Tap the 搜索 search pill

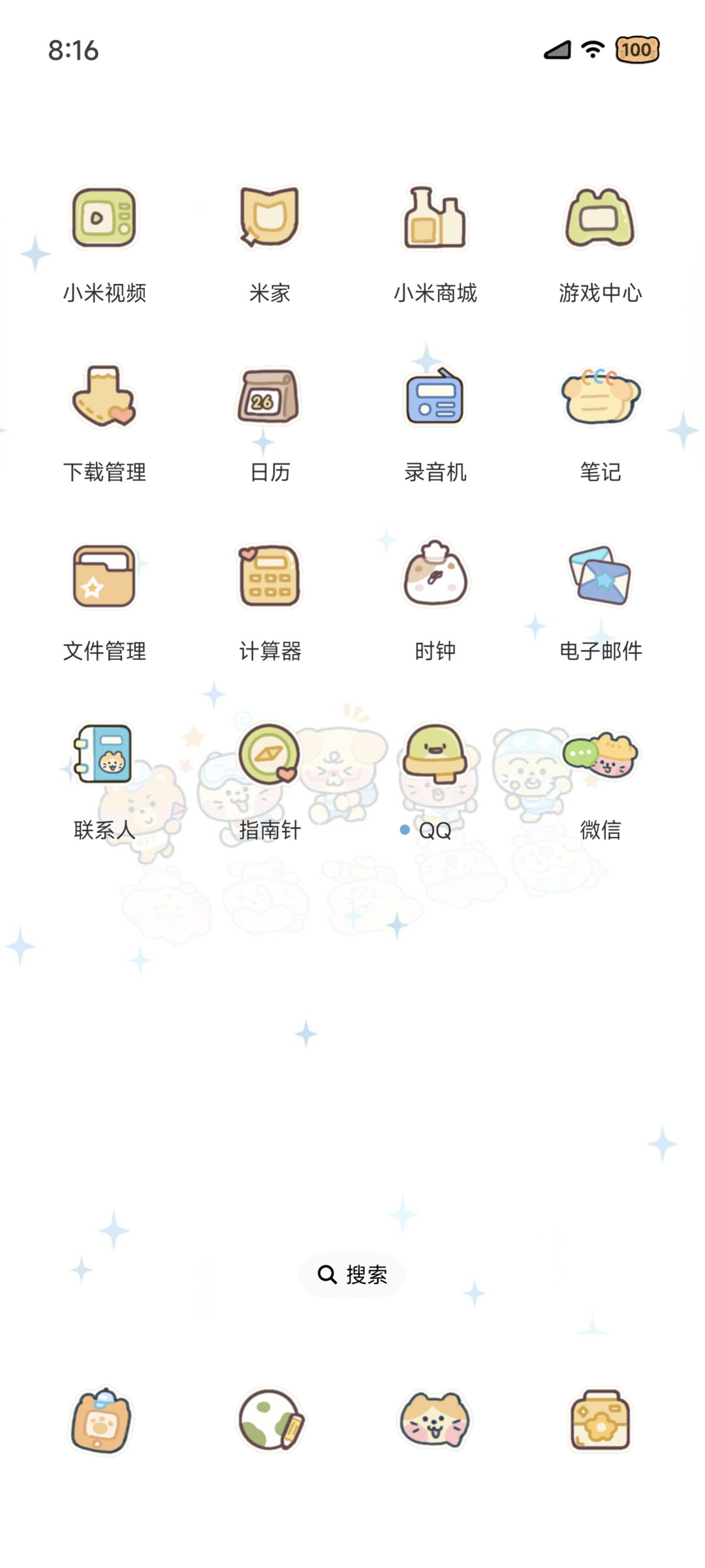352,1274
